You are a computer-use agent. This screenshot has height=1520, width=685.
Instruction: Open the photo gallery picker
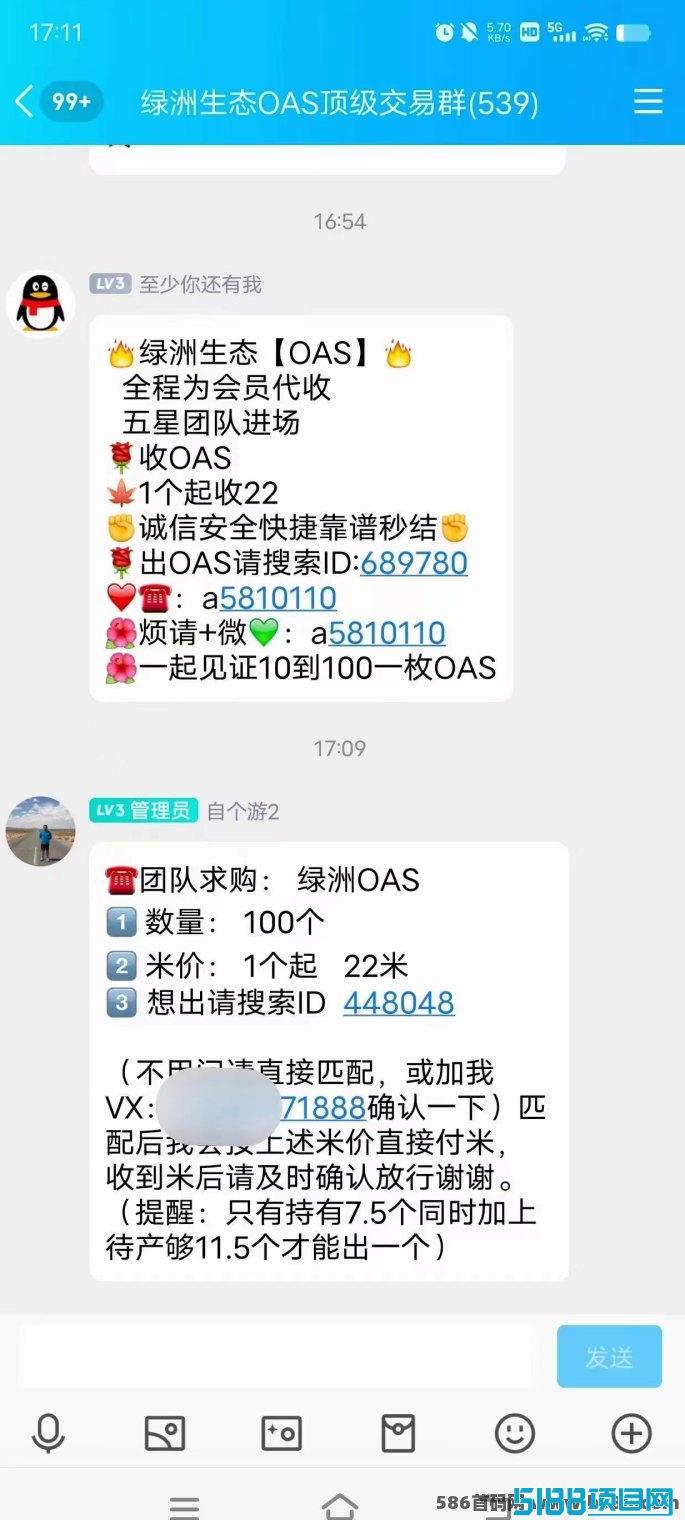(165, 1434)
